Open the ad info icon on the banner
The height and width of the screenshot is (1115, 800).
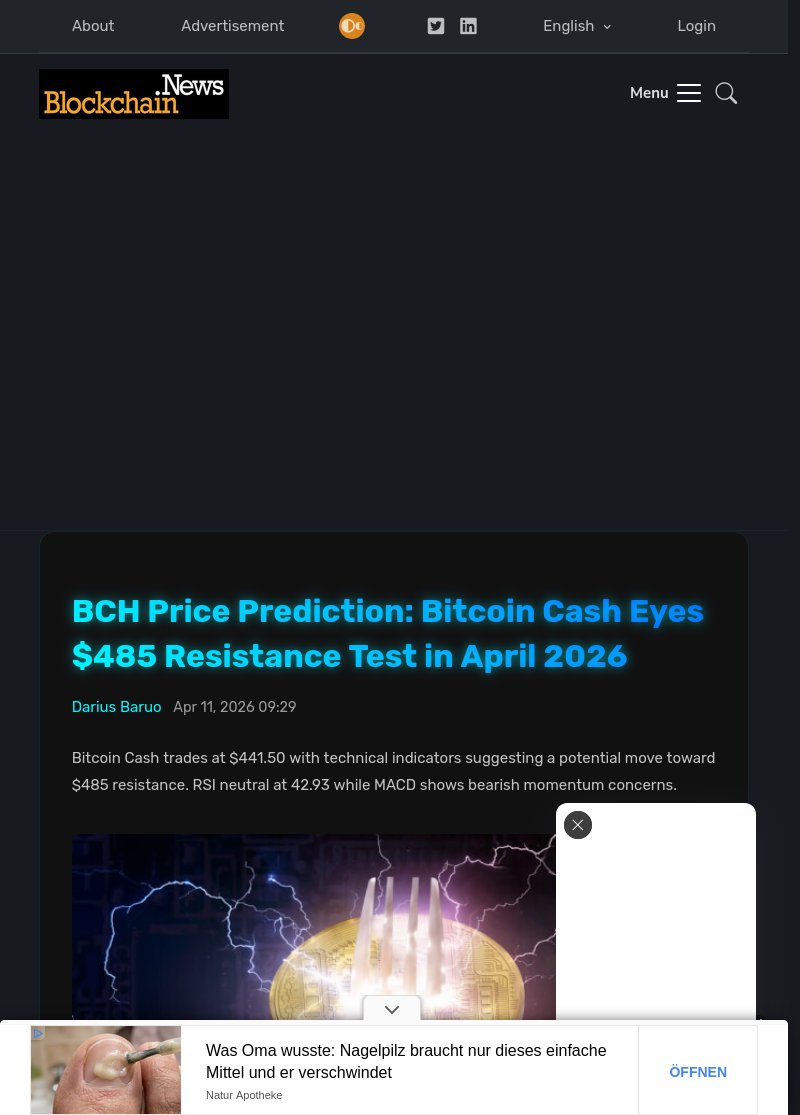38,1033
